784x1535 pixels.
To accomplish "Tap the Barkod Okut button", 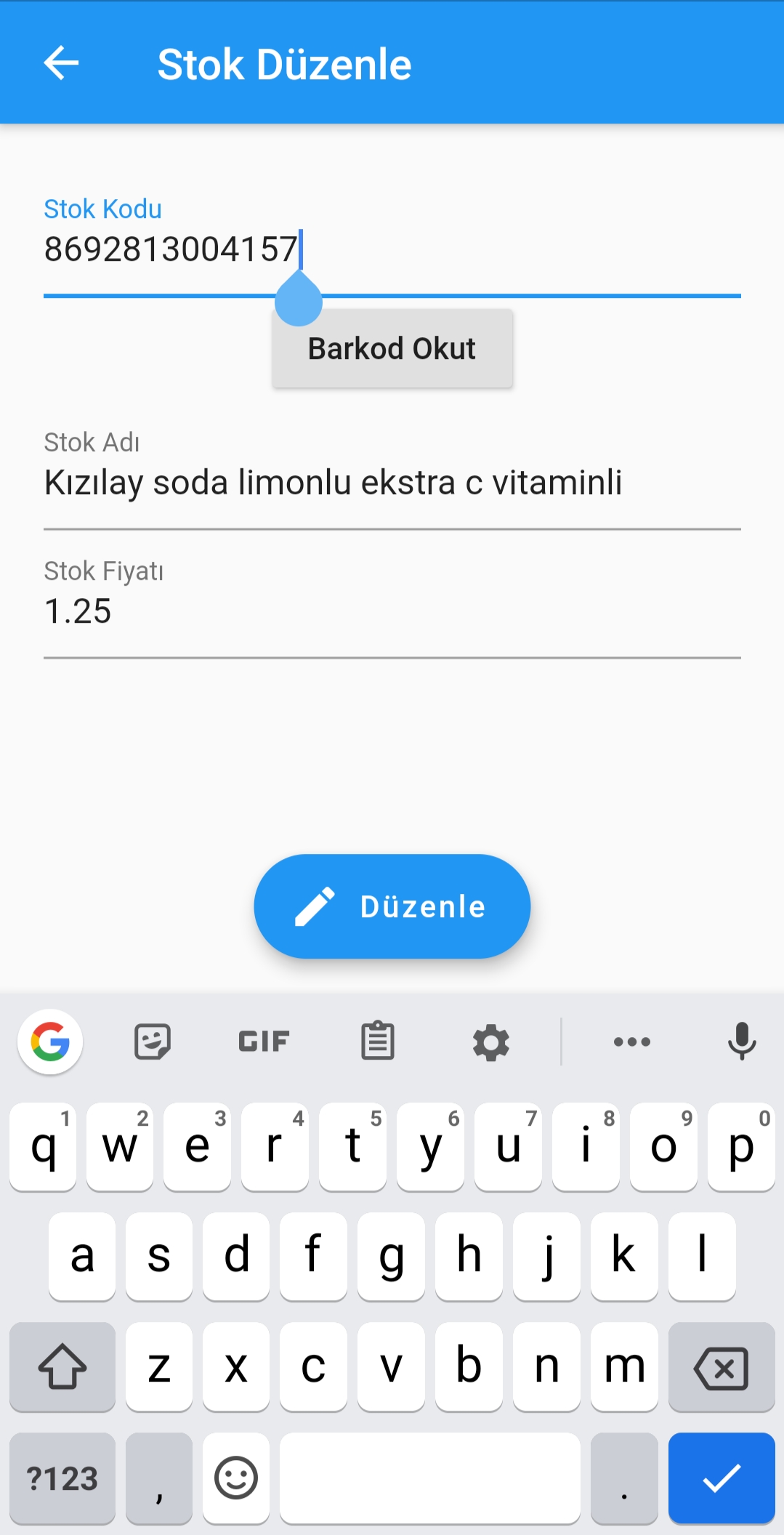I will click(392, 348).
